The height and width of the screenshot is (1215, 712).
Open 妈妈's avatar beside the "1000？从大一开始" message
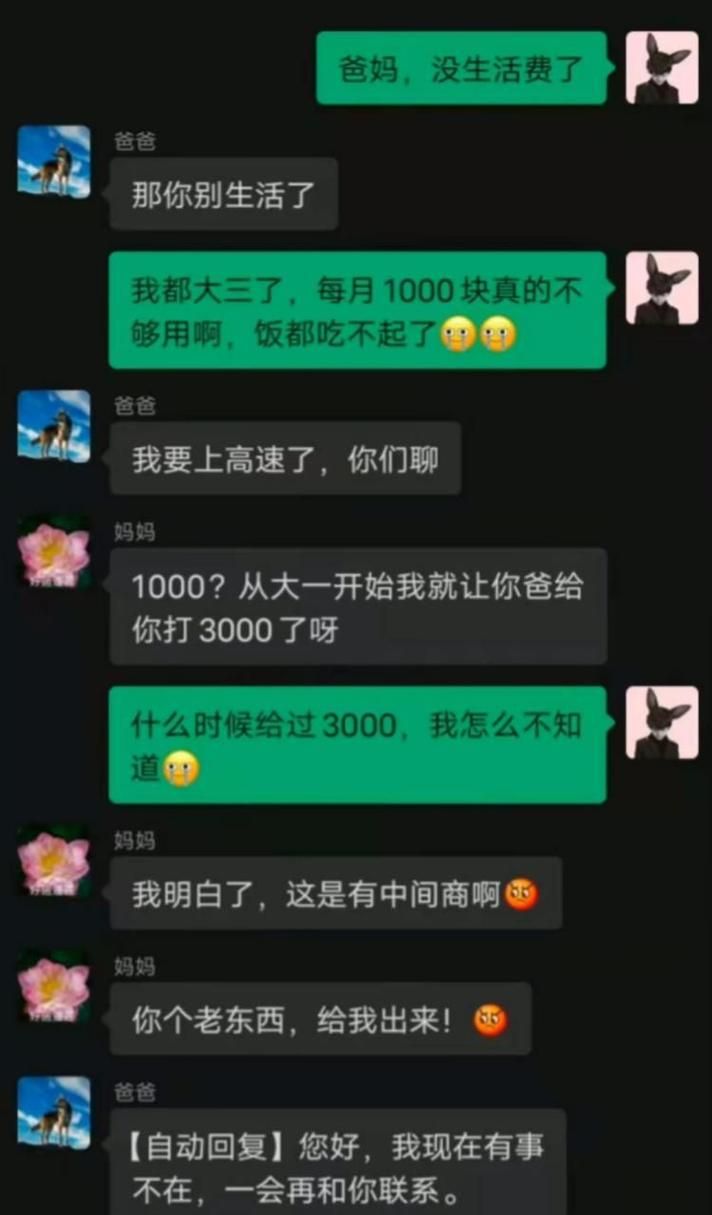coord(54,552)
